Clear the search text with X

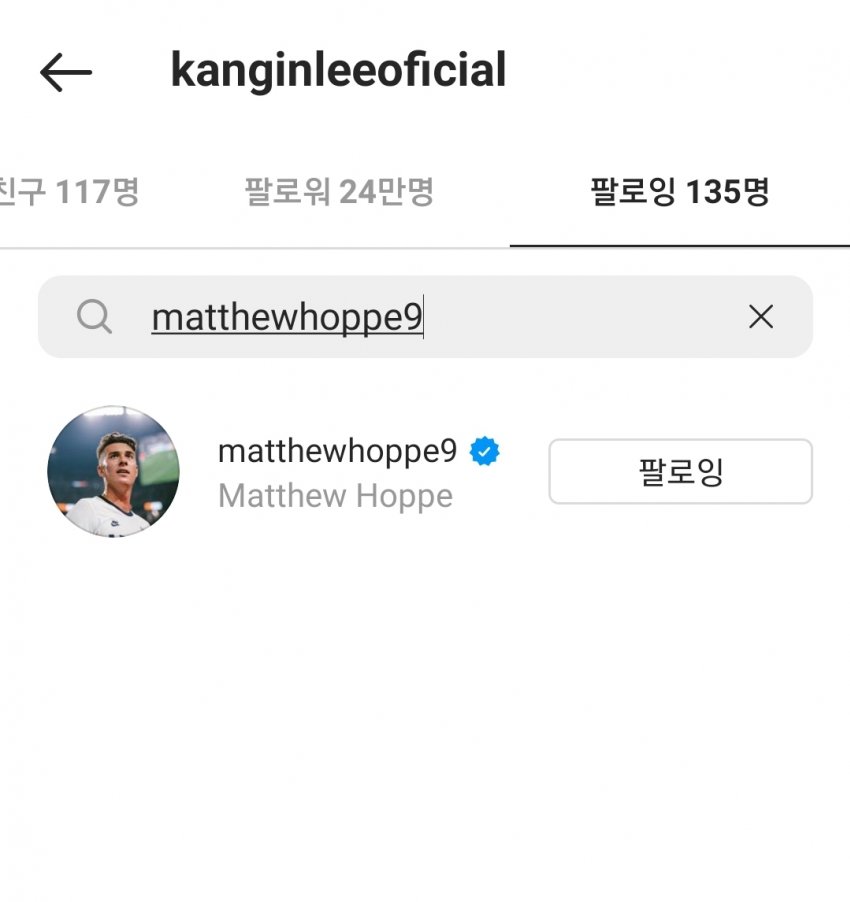[x=761, y=318]
